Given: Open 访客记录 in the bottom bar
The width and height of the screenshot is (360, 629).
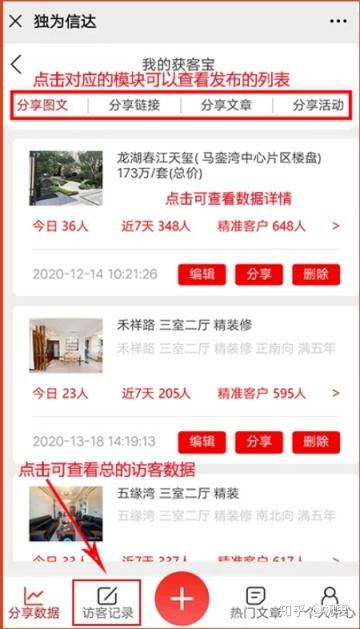Looking at the screenshot, I should coord(107,603).
